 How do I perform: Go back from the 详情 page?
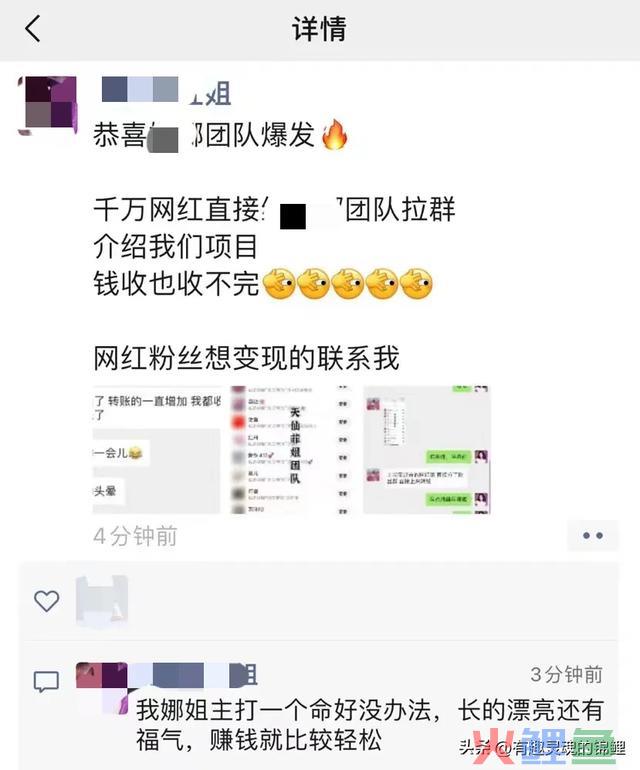click(33, 28)
